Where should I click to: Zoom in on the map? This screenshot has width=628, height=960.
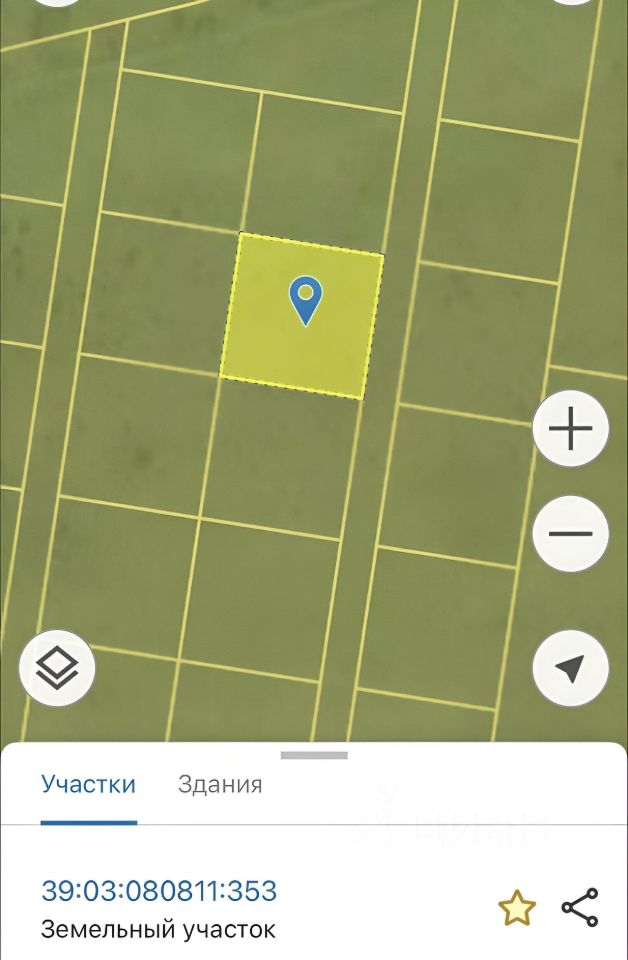tap(571, 430)
